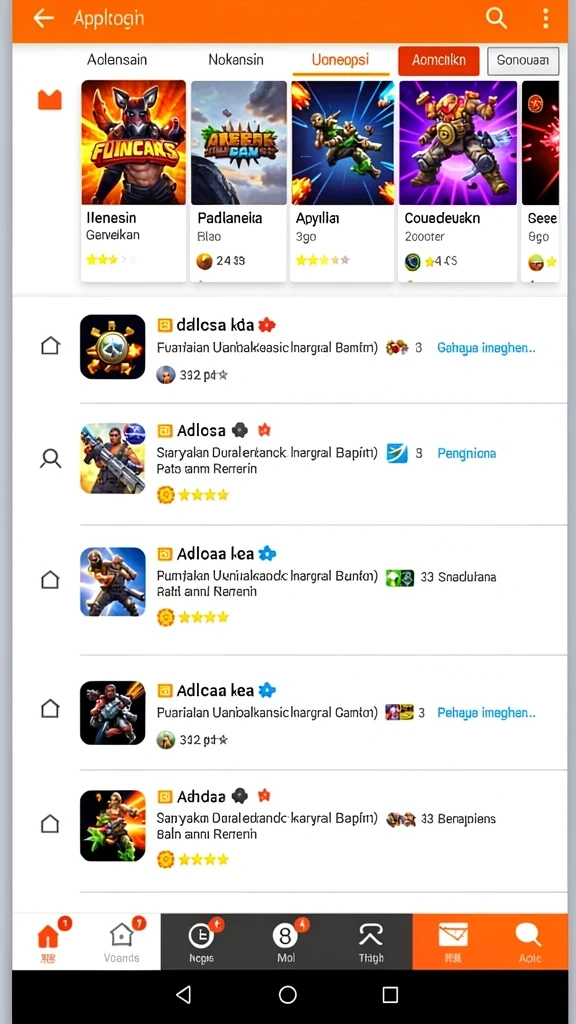Follow the Pengniona link
The image size is (576, 1024).
(466, 453)
